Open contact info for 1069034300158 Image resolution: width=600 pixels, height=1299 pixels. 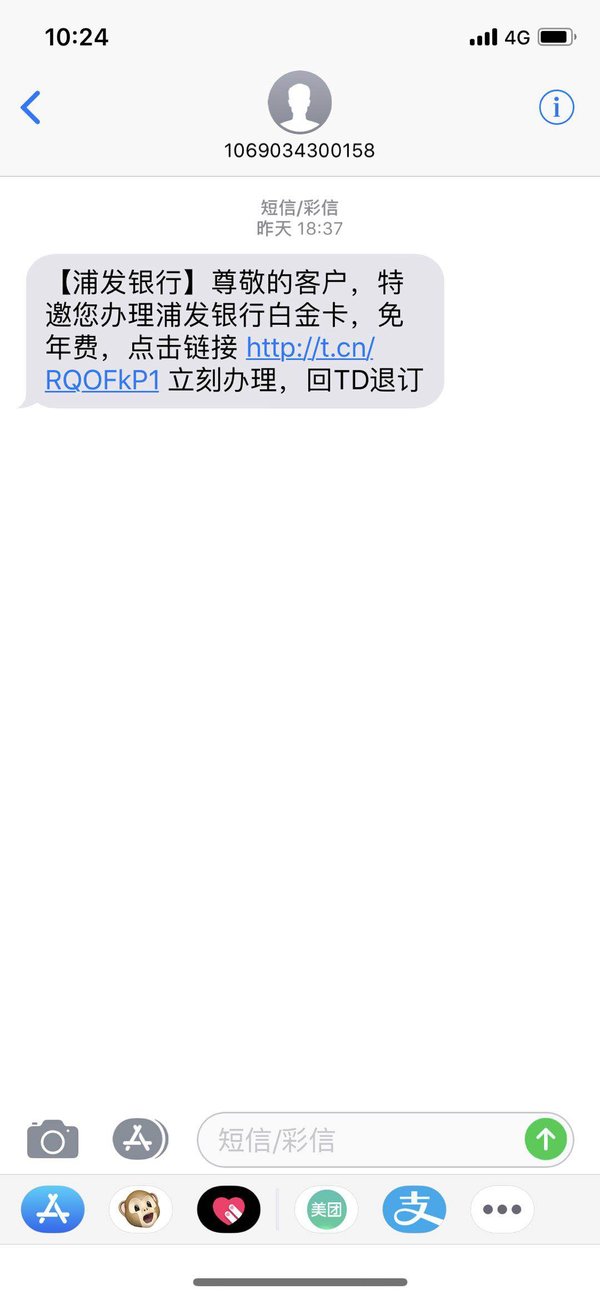coord(557,107)
